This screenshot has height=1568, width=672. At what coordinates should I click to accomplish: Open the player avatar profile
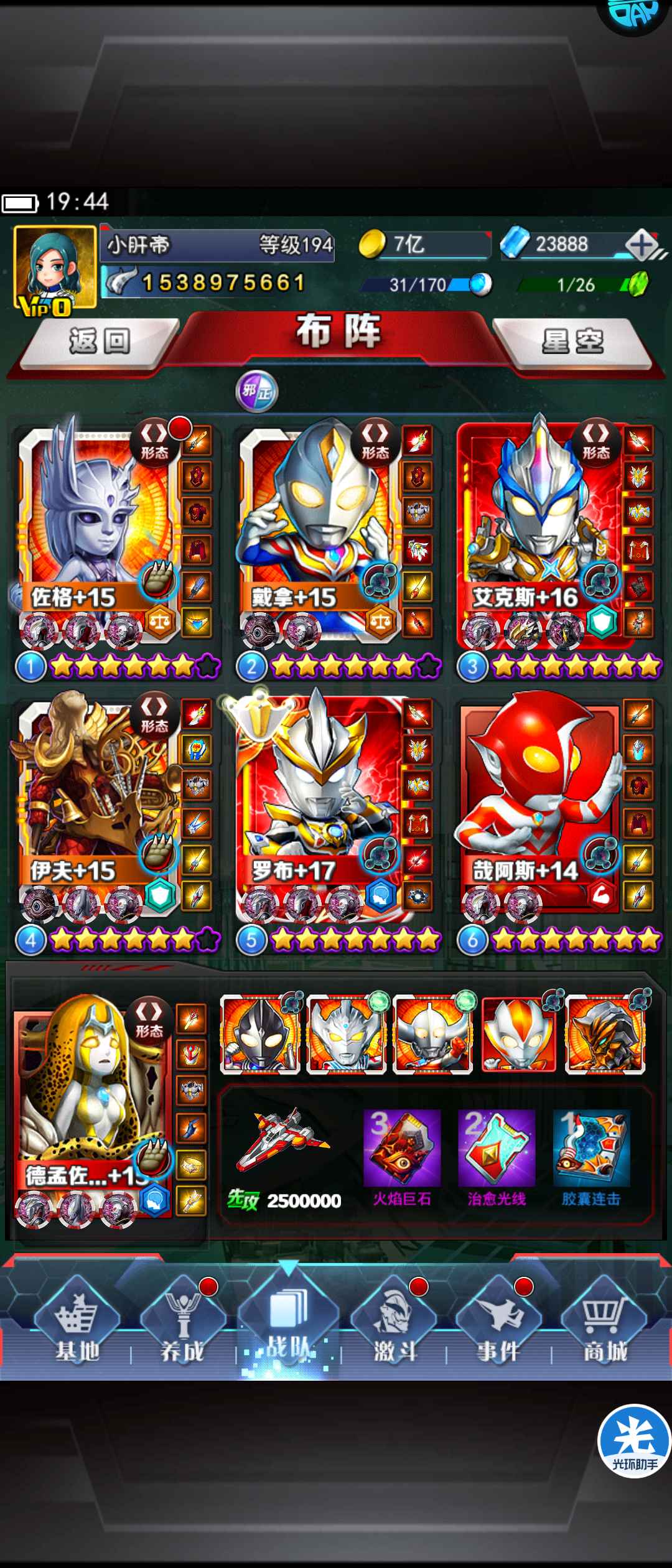tap(55, 268)
